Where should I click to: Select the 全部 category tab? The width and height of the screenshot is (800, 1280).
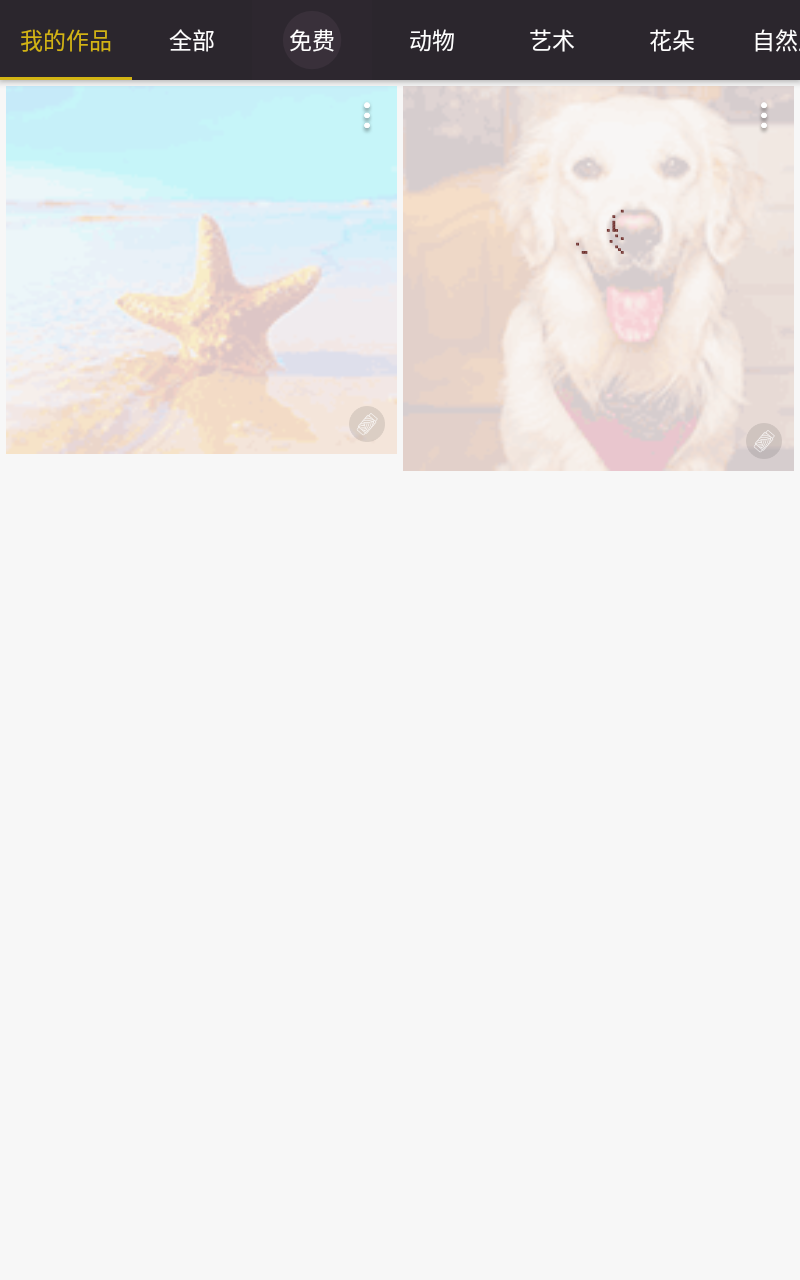coord(192,41)
